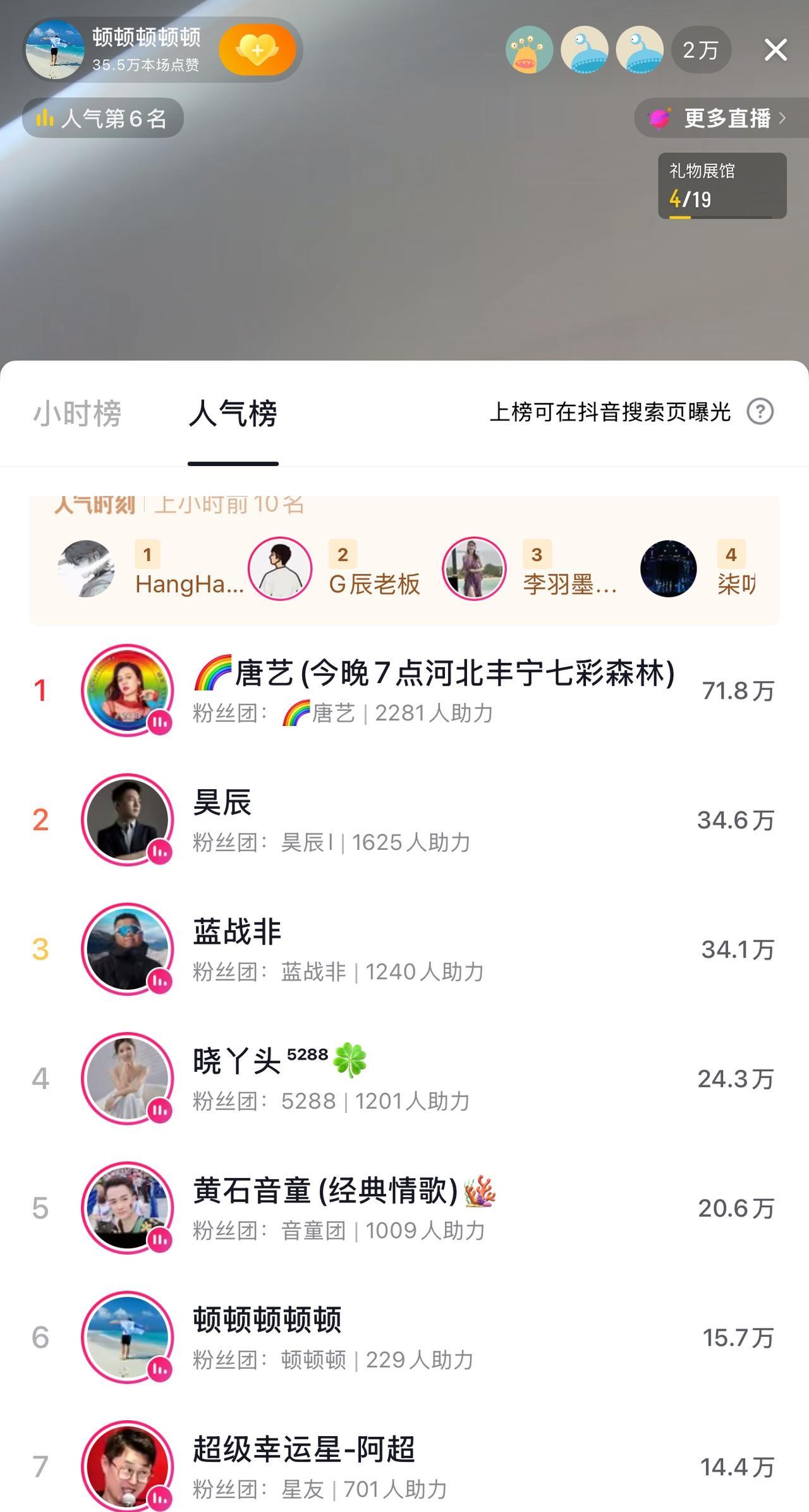Close the live stream
The image size is (809, 1512).
pos(775,49)
